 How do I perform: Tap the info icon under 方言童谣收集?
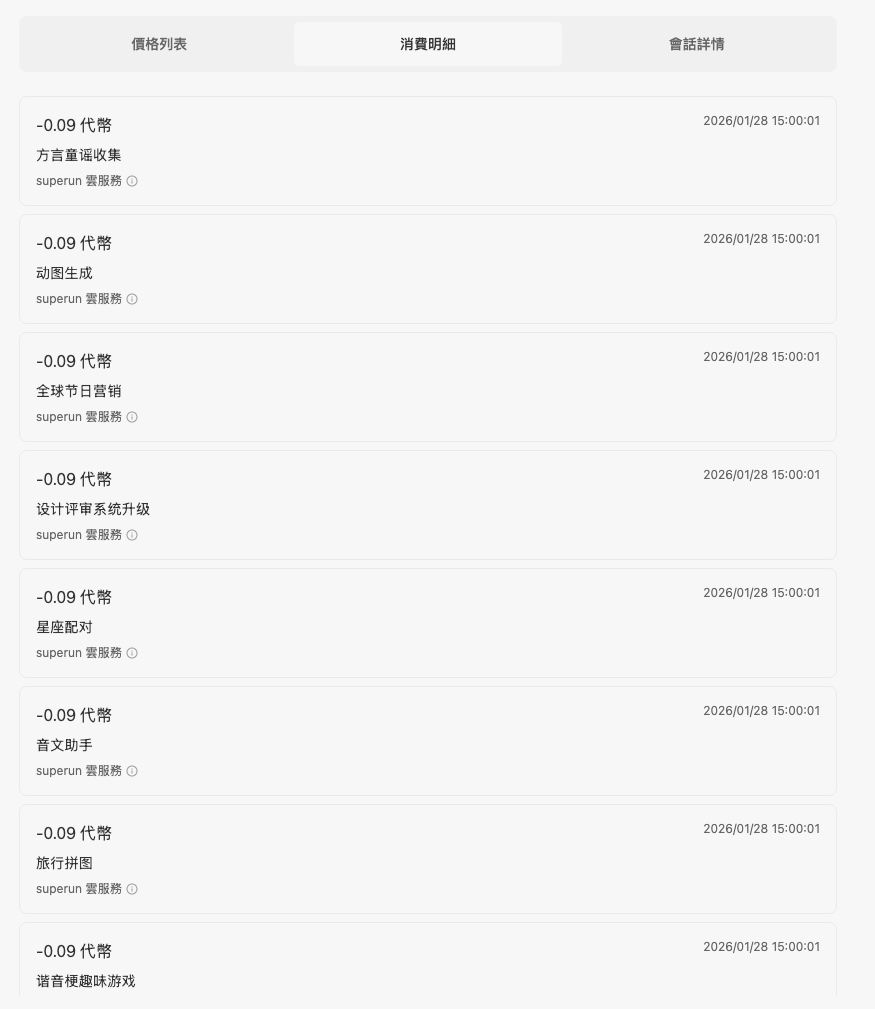(132, 181)
